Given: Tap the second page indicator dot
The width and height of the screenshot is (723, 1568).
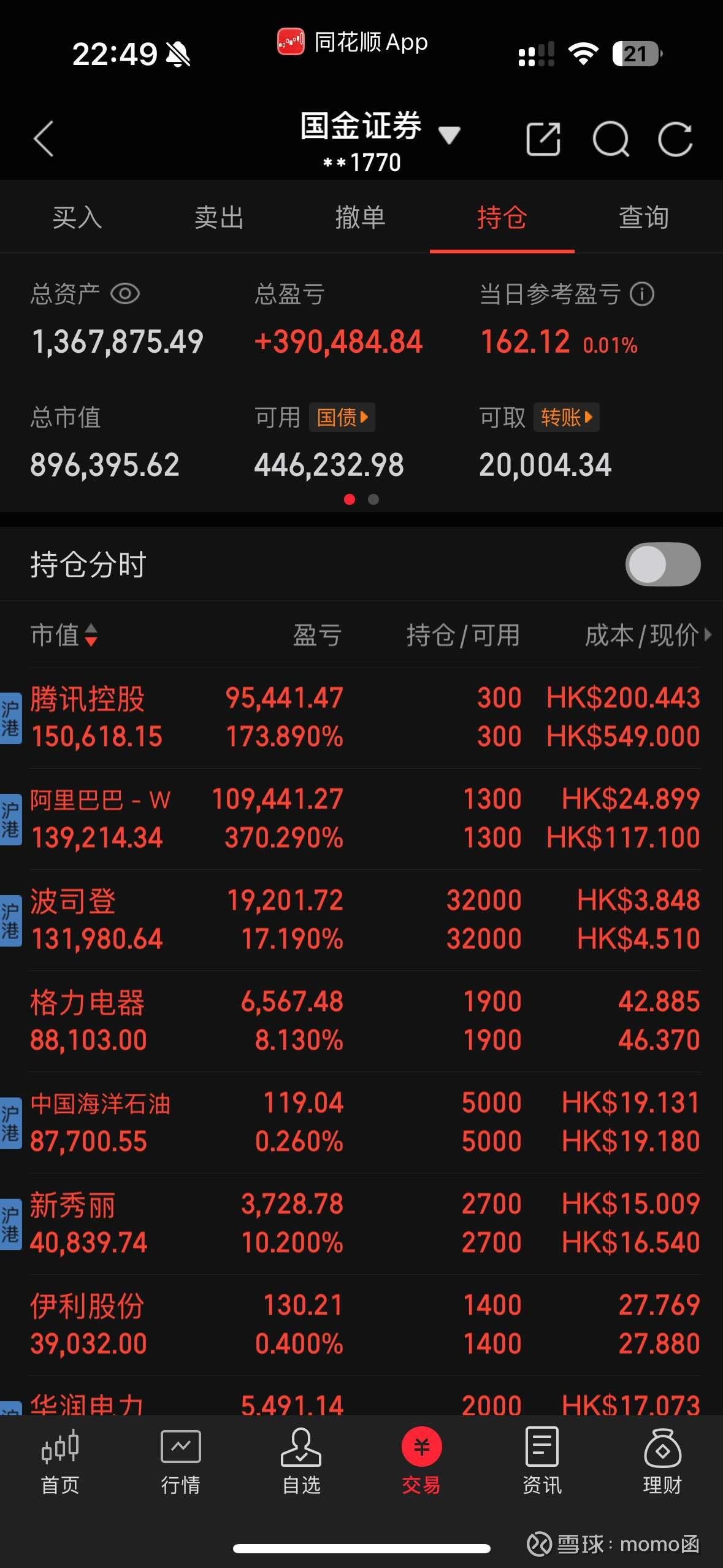Looking at the screenshot, I should tap(373, 500).
